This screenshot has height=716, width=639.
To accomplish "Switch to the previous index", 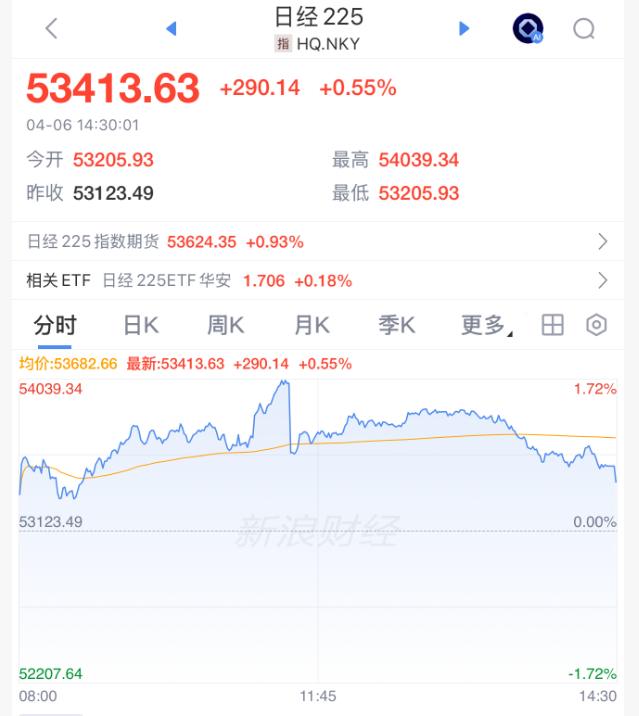I will [171, 29].
